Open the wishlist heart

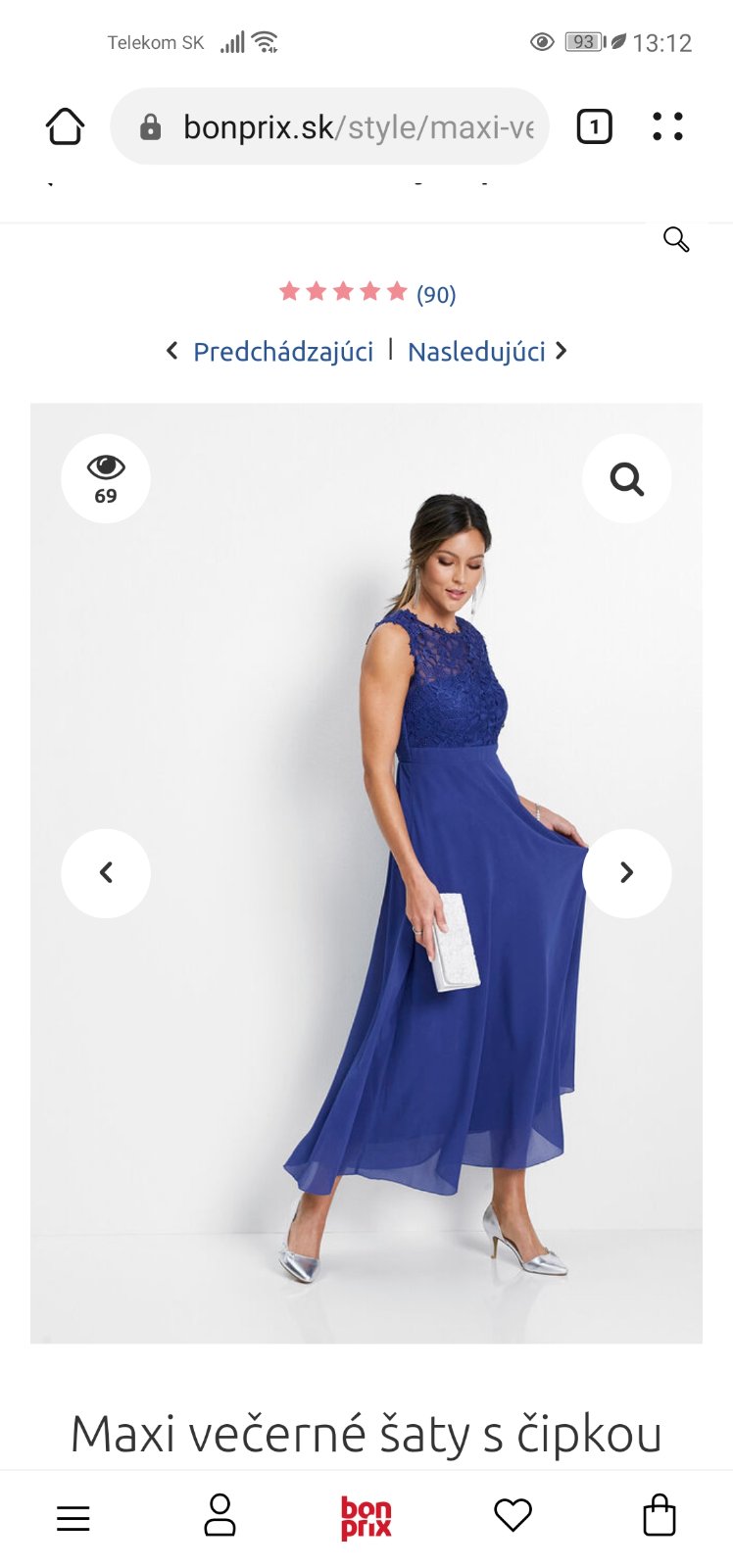[x=513, y=1516]
